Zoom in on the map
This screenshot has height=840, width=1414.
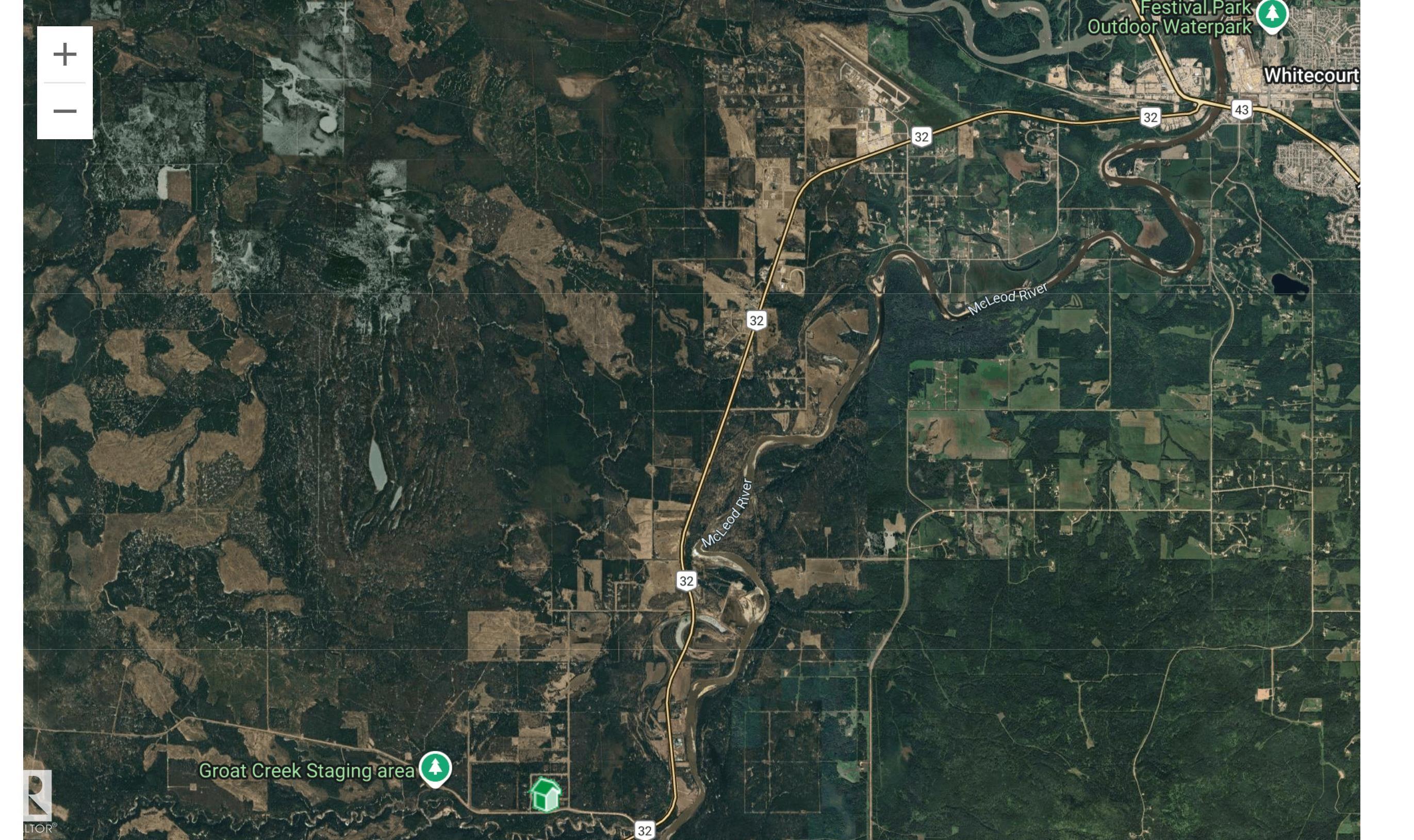64,54
